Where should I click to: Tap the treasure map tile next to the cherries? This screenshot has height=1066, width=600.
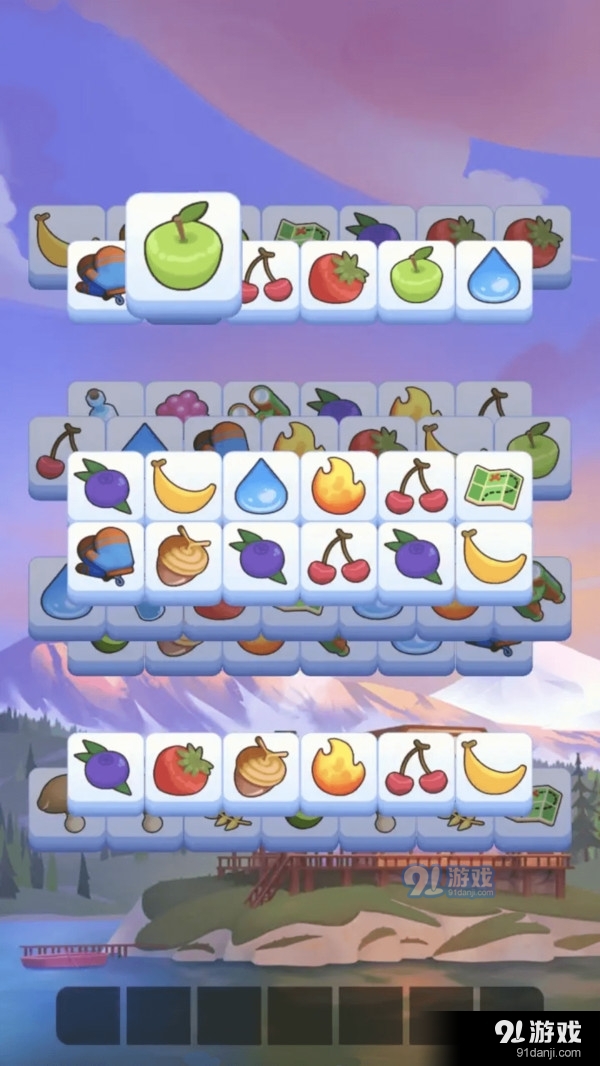click(493, 486)
